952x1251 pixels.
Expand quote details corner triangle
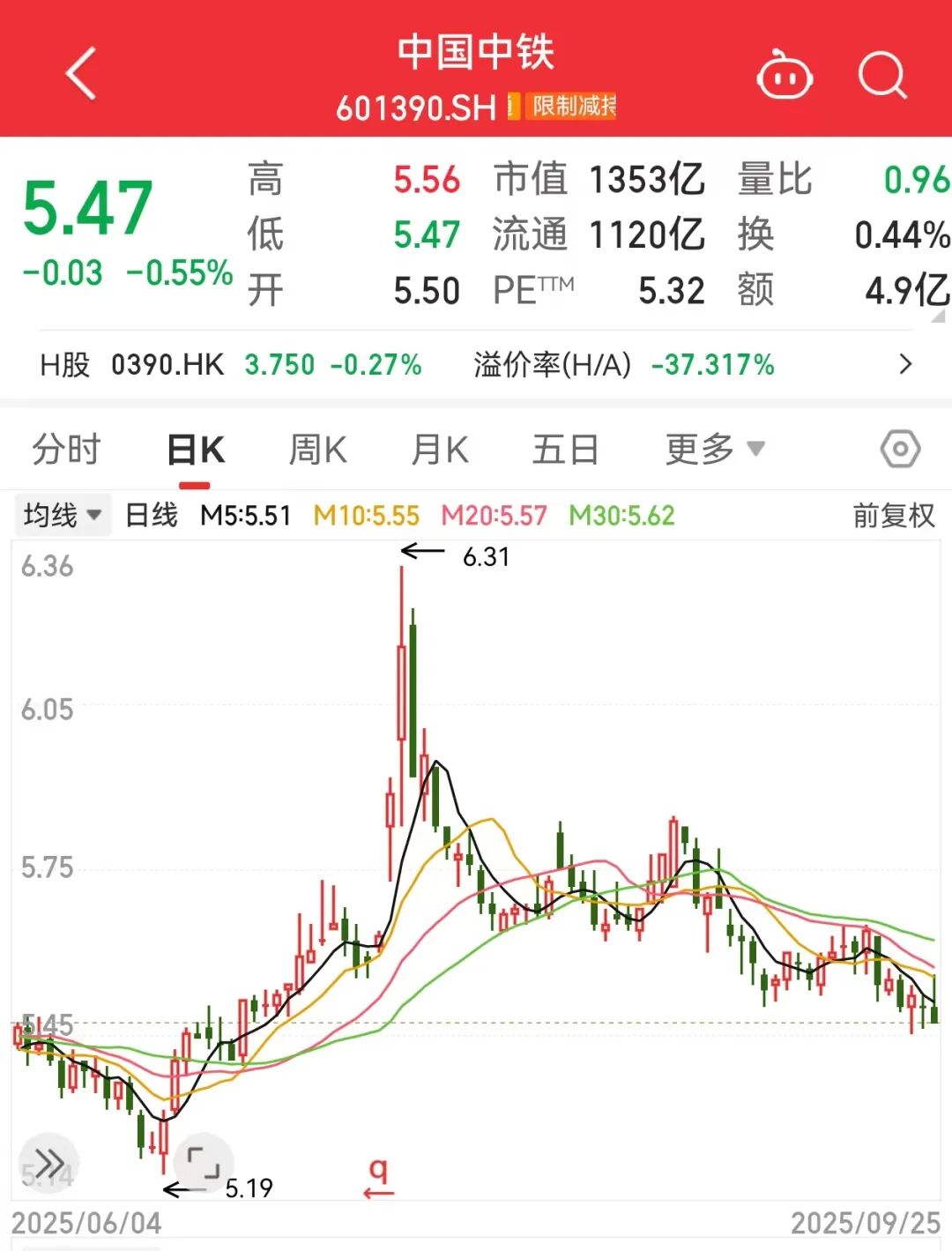tap(940, 316)
